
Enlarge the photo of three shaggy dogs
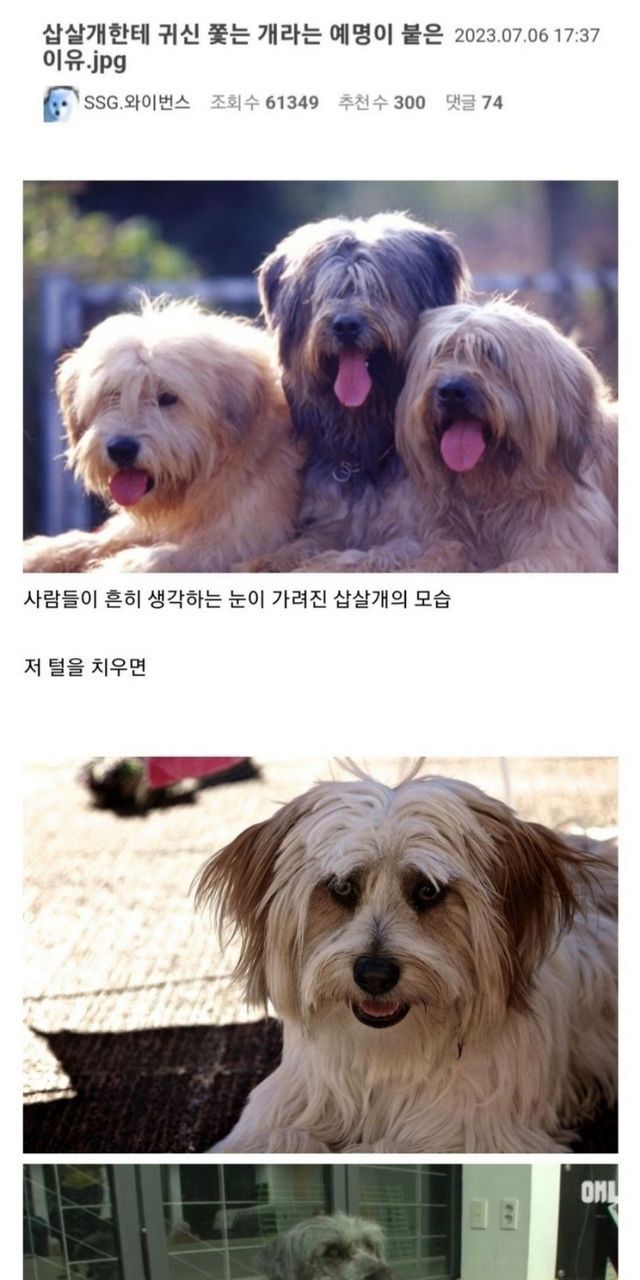[x=320, y=376]
